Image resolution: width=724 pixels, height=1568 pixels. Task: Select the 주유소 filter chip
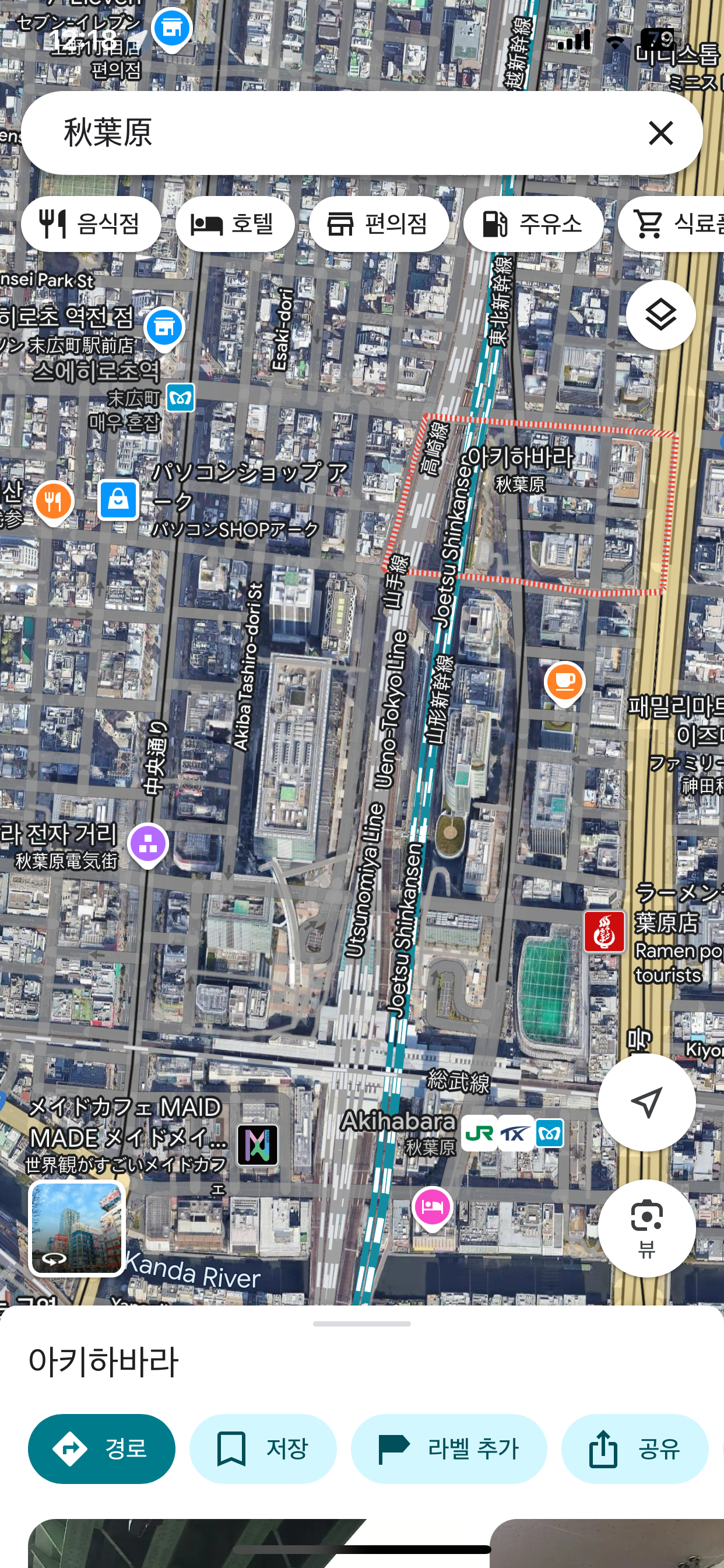[x=533, y=224]
